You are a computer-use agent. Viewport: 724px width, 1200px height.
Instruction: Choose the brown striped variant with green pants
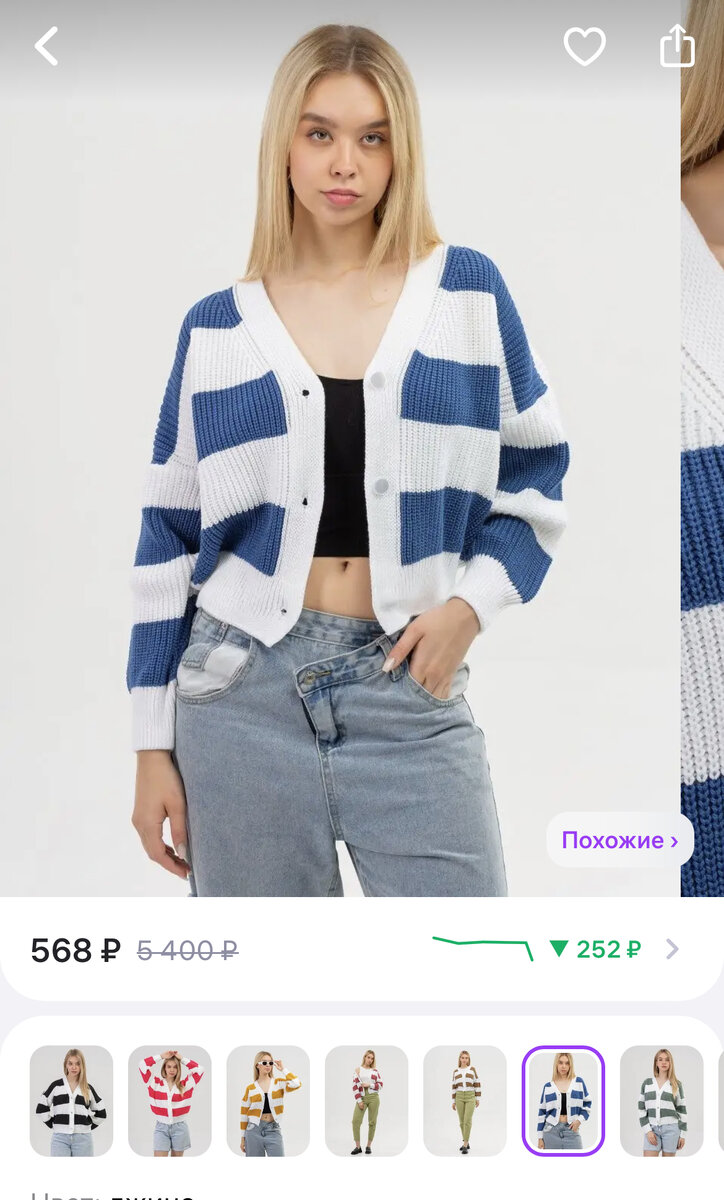point(465,1101)
